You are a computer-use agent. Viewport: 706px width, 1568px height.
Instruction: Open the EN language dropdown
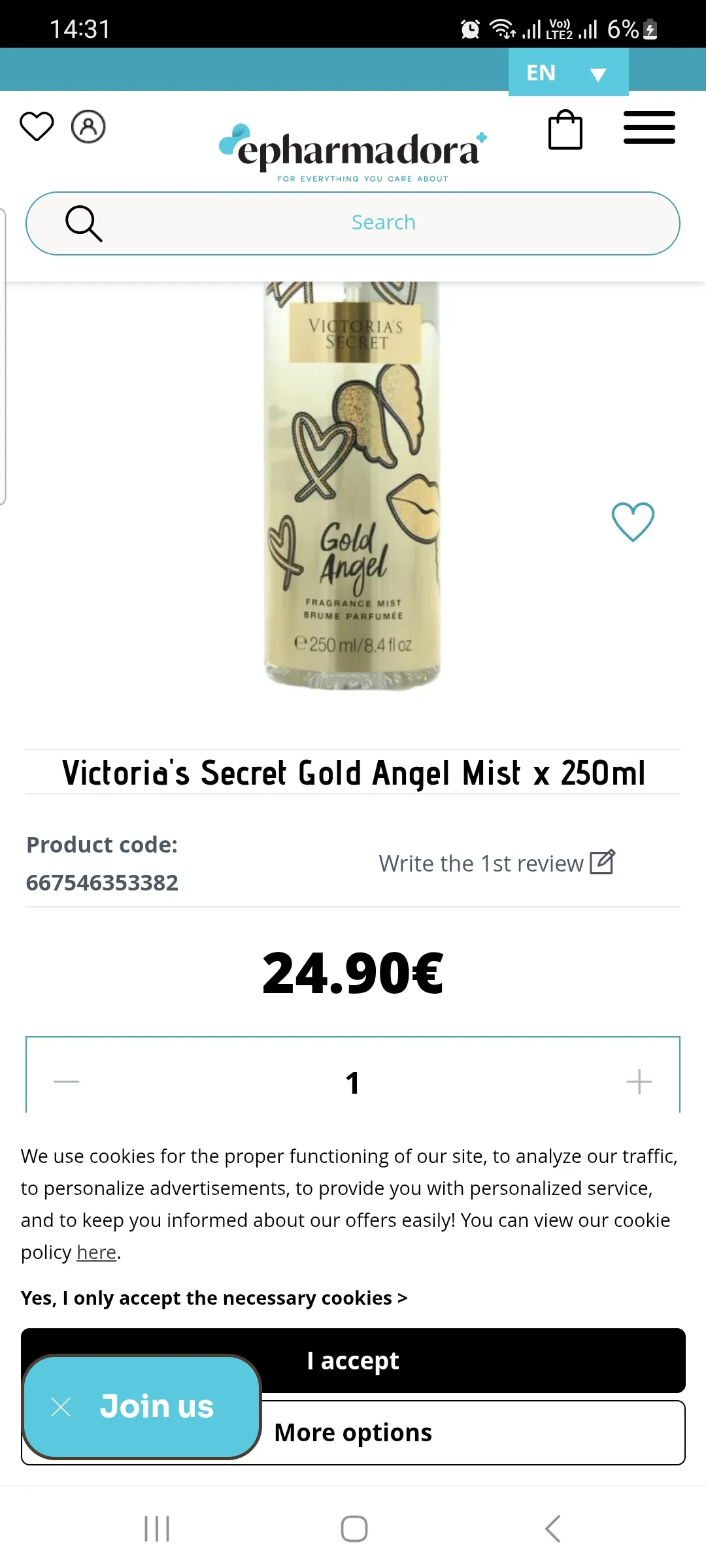[567, 73]
